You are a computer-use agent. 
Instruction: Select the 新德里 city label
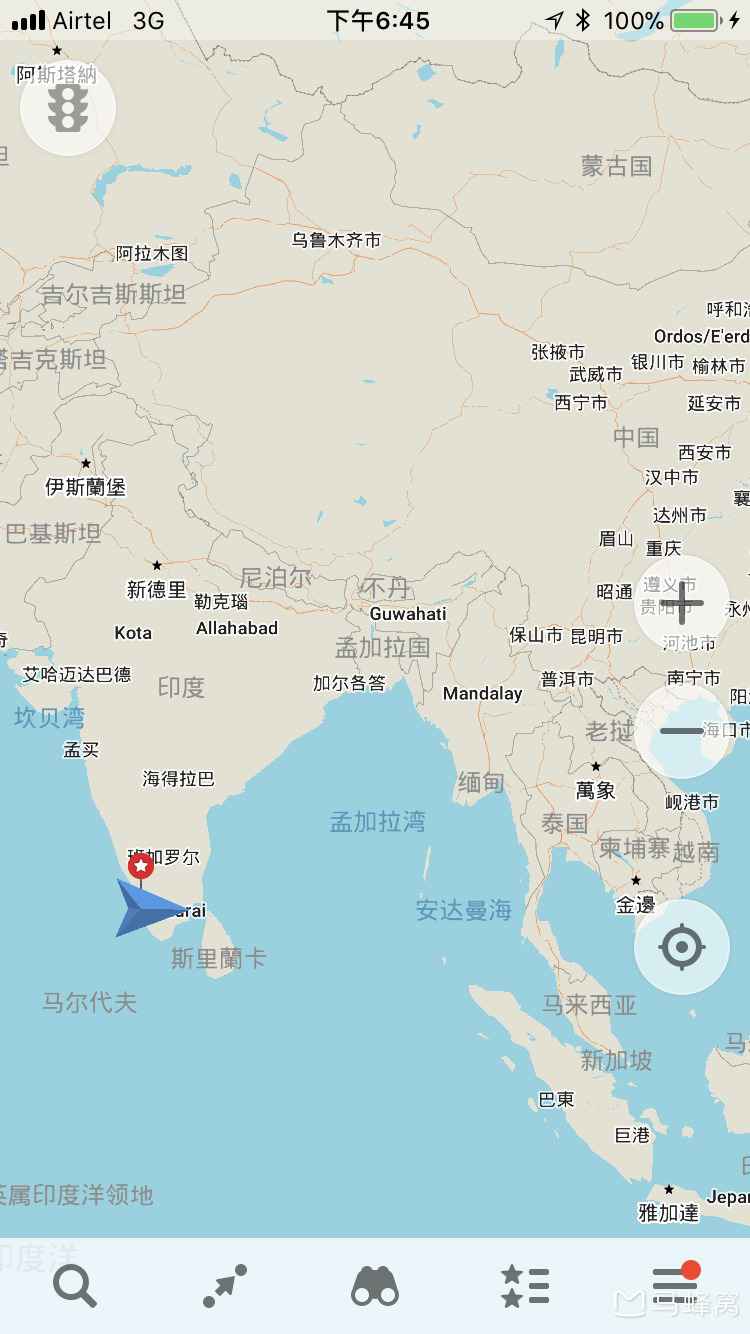point(155,589)
